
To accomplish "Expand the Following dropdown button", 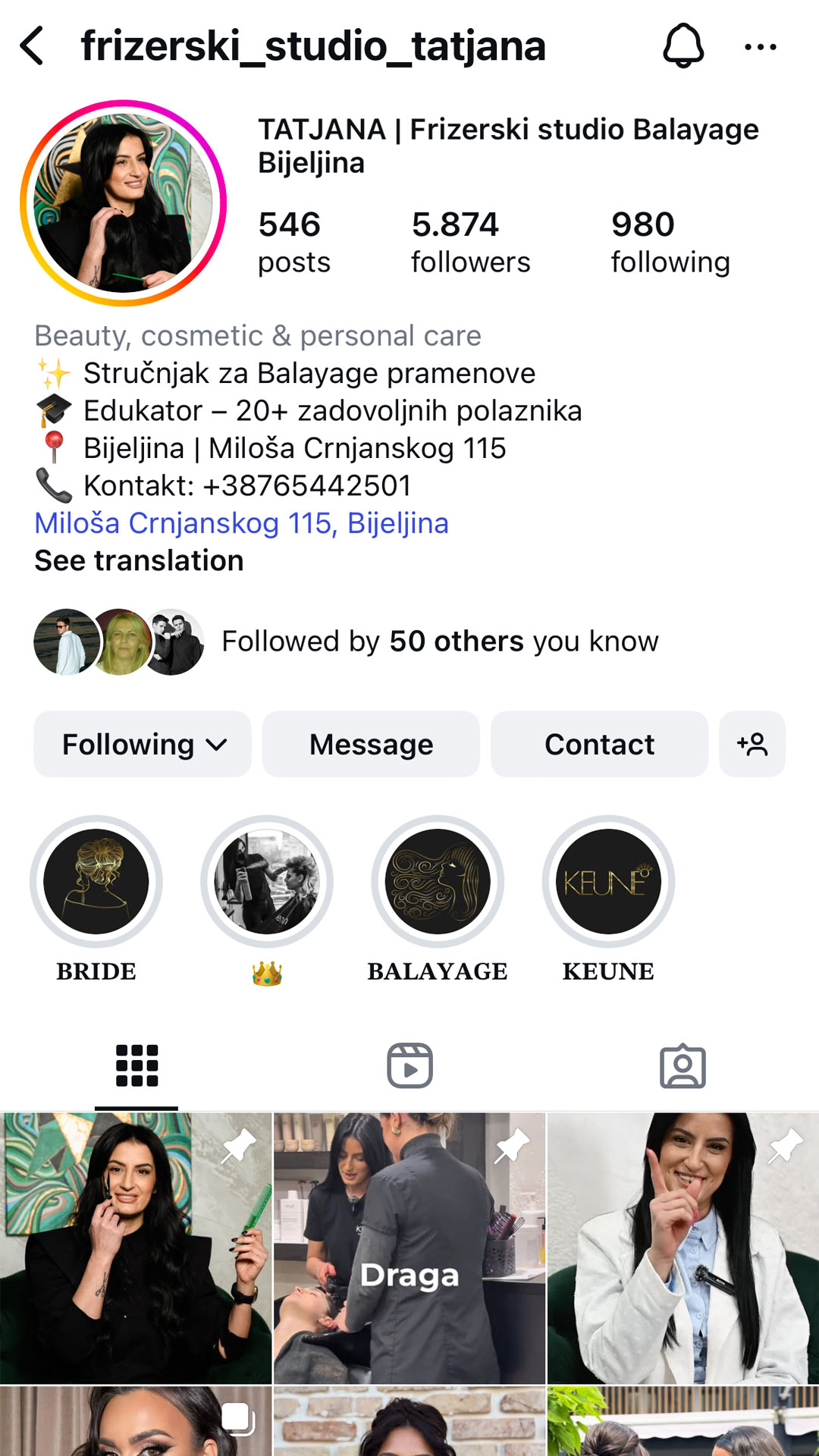I will coord(143,744).
